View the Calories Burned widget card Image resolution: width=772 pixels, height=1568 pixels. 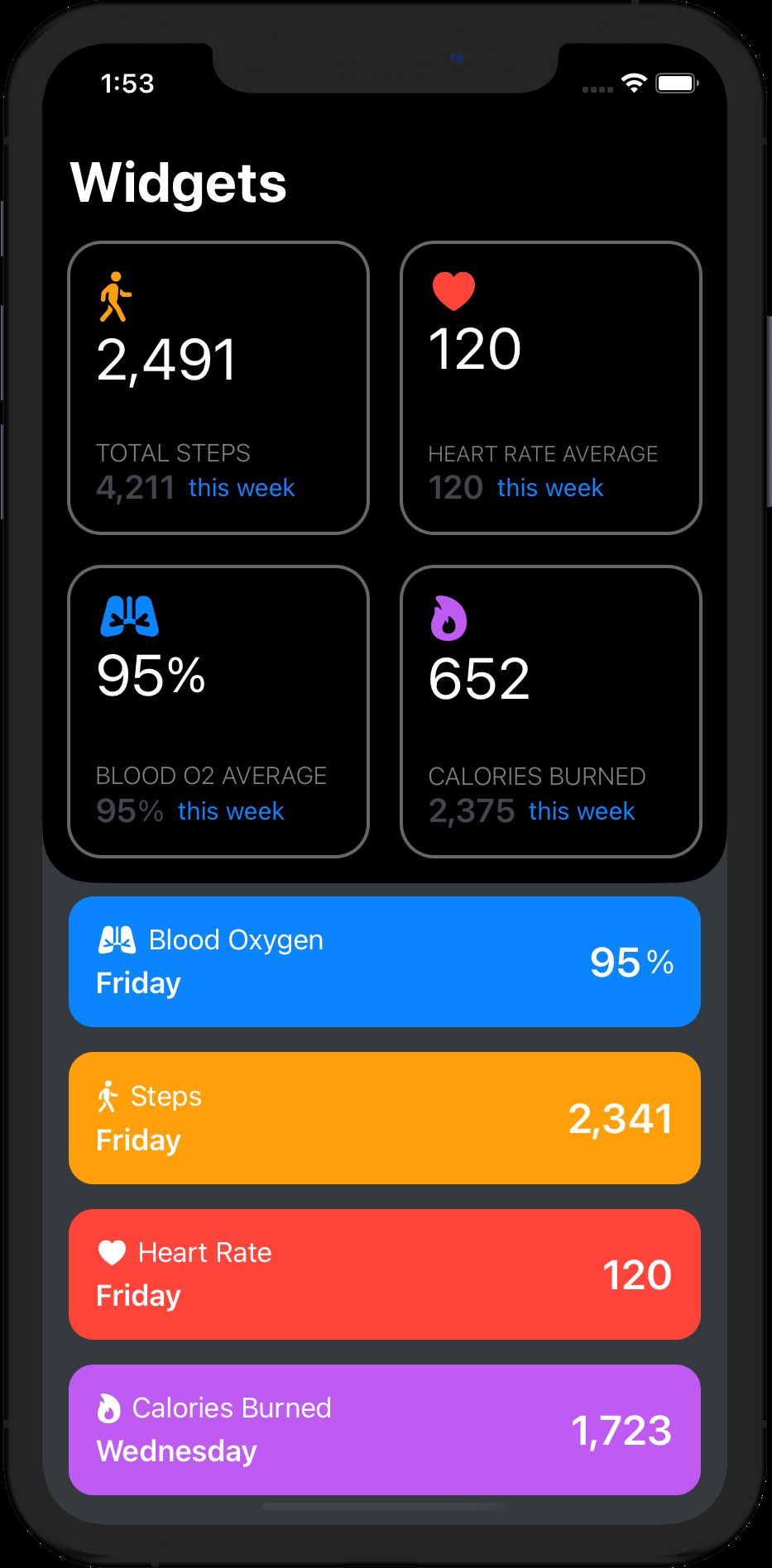(x=551, y=711)
